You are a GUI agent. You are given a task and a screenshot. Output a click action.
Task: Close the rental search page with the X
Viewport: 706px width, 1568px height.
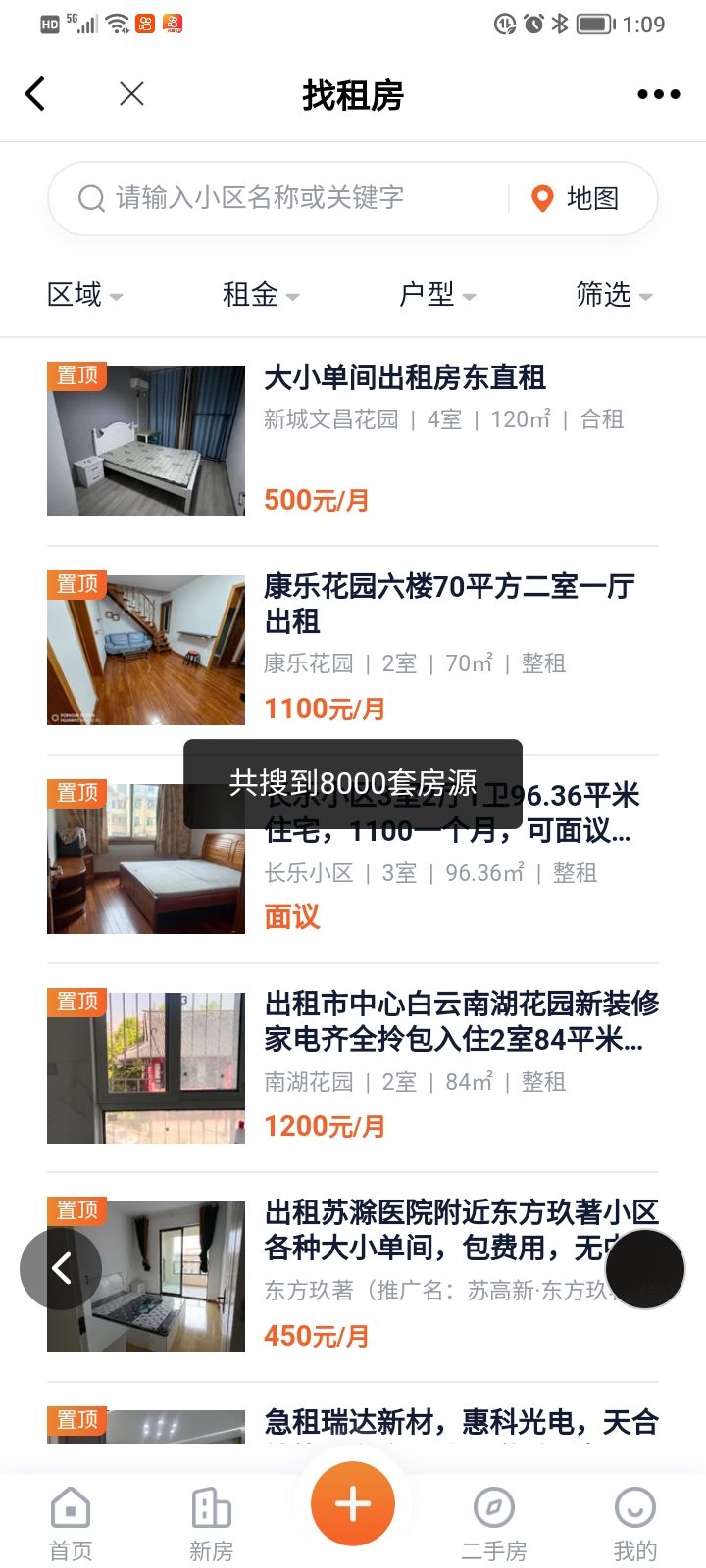(x=131, y=94)
